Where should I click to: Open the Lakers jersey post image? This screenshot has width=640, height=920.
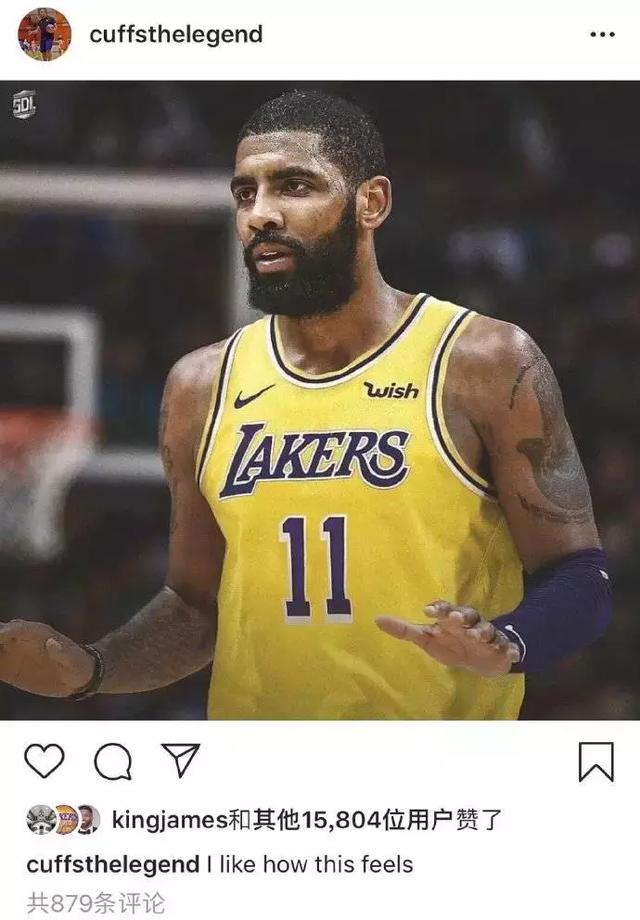320,400
